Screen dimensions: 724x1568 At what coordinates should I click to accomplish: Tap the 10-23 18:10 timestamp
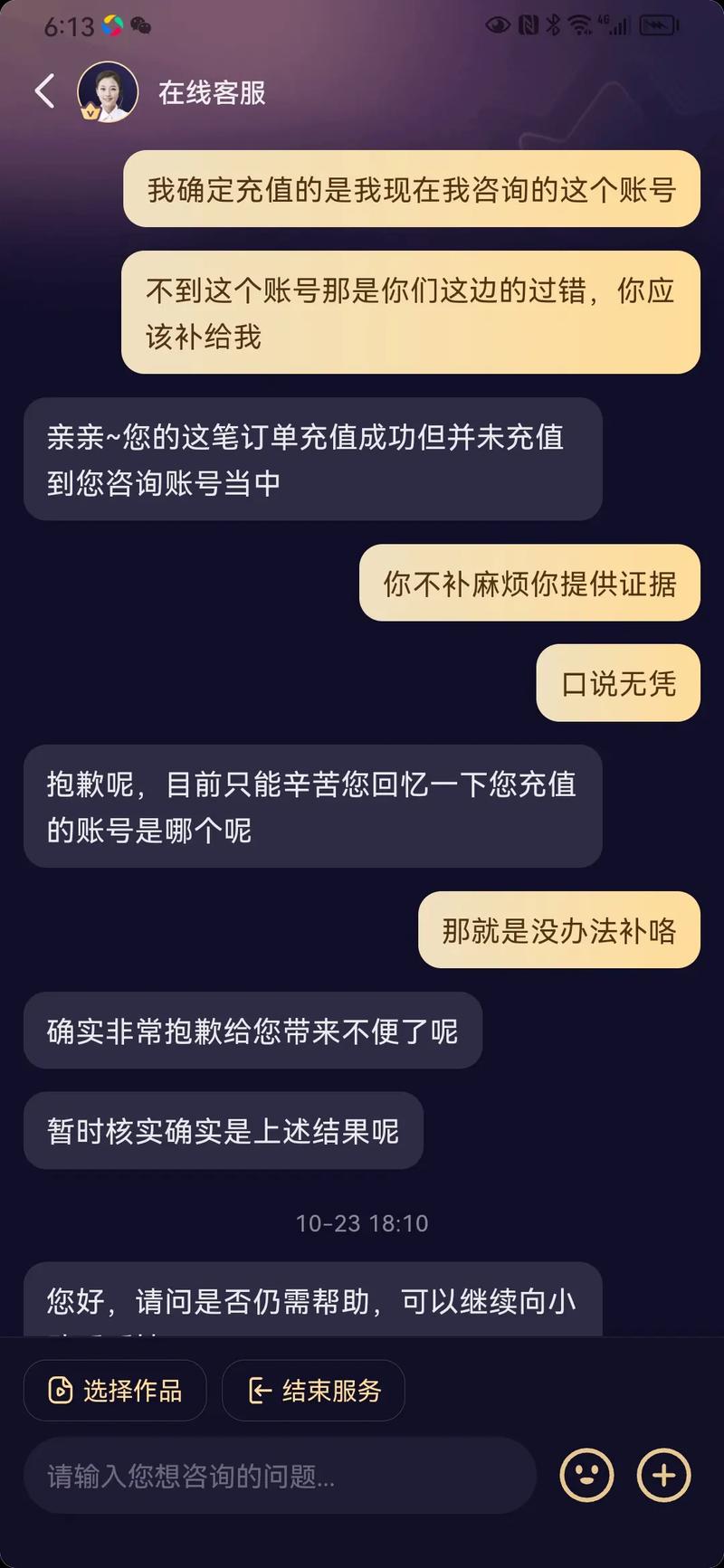[362, 1223]
